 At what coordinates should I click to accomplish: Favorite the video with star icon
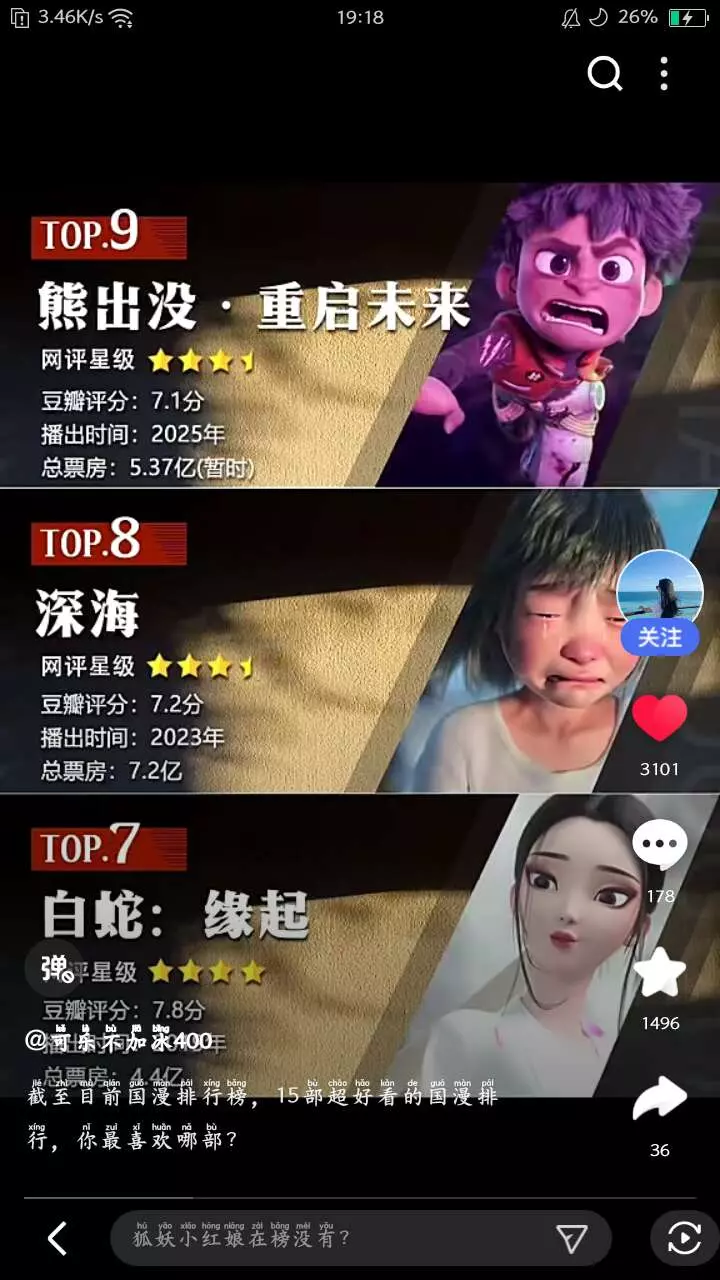pyautogui.click(x=660, y=973)
